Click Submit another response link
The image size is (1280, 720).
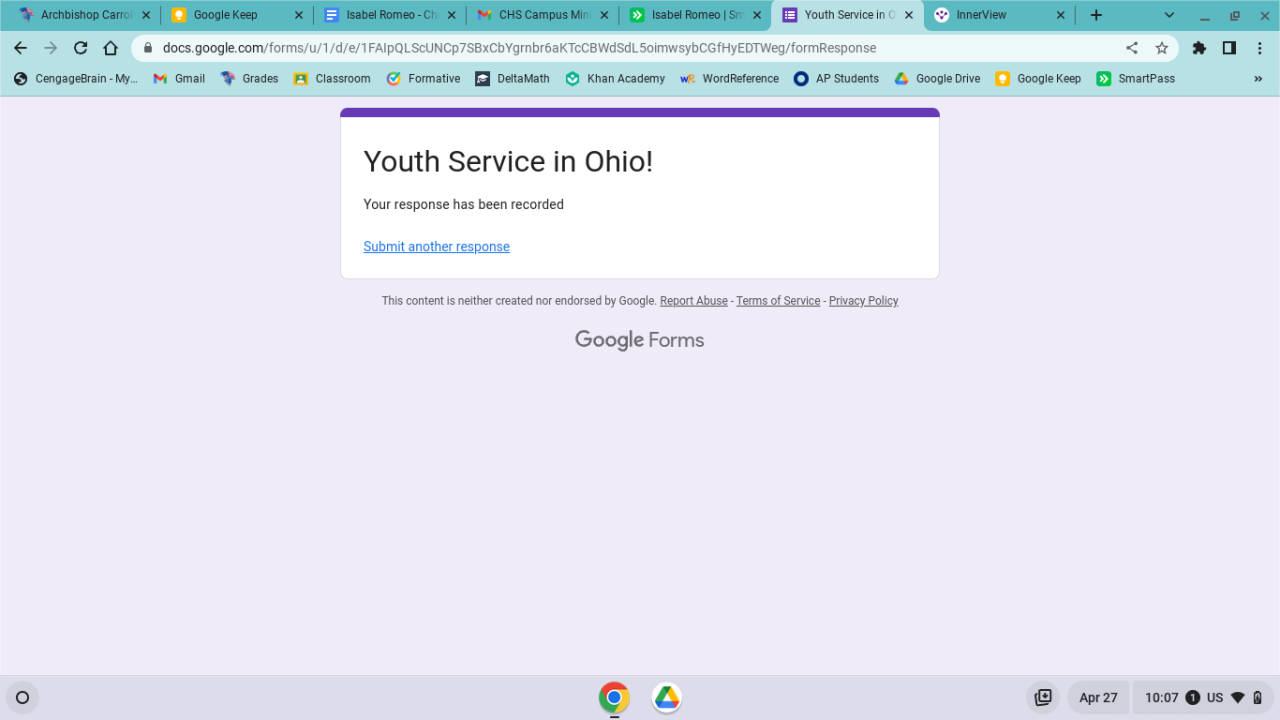click(x=436, y=247)
